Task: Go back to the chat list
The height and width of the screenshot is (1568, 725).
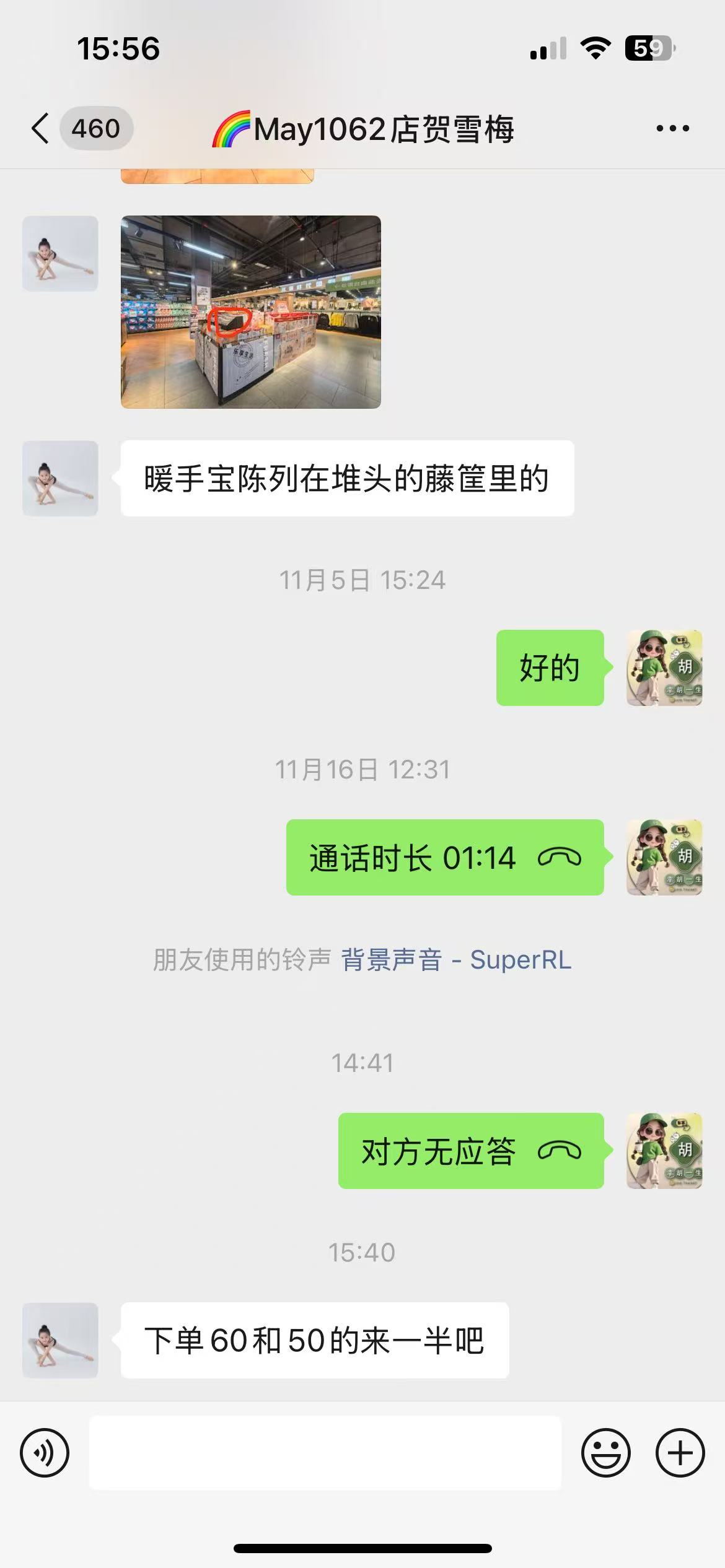Action: point(41,129)
